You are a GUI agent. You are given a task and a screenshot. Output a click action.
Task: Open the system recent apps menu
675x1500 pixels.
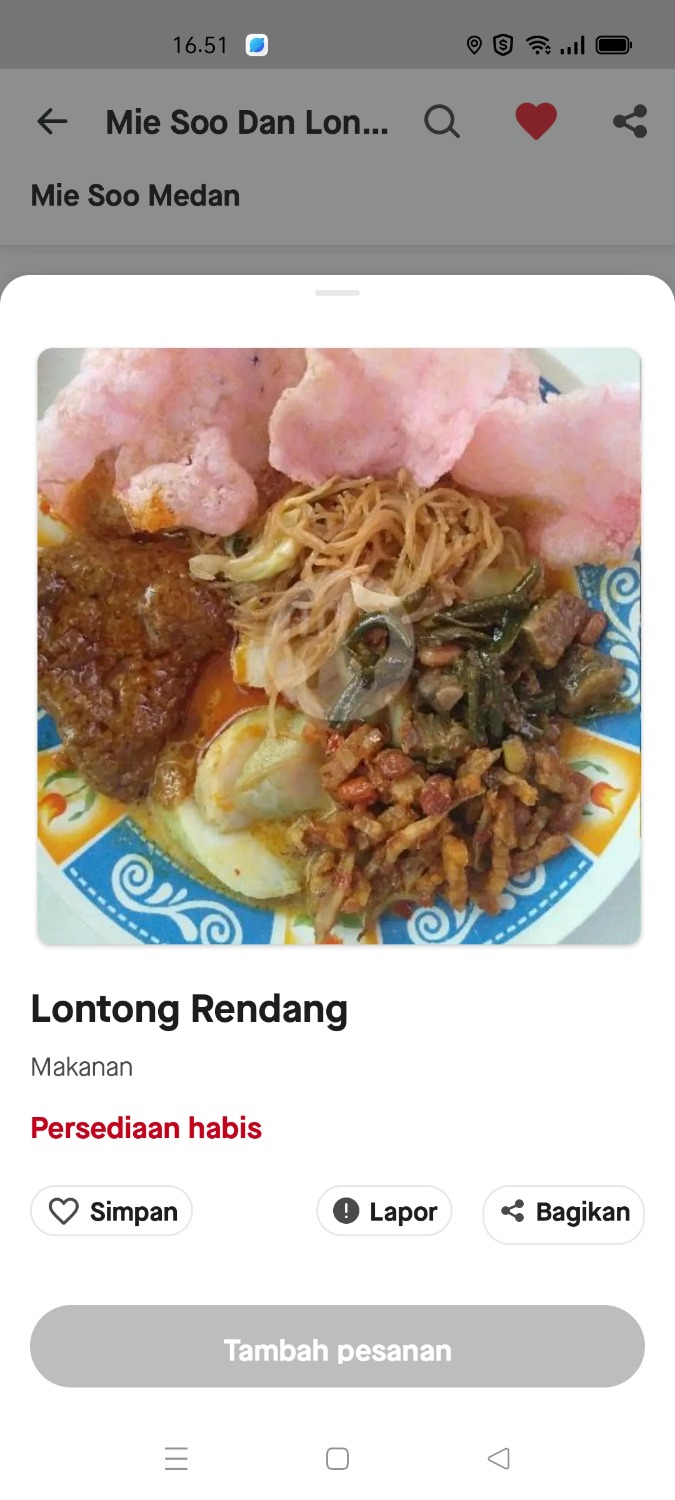pos(176,1458)
